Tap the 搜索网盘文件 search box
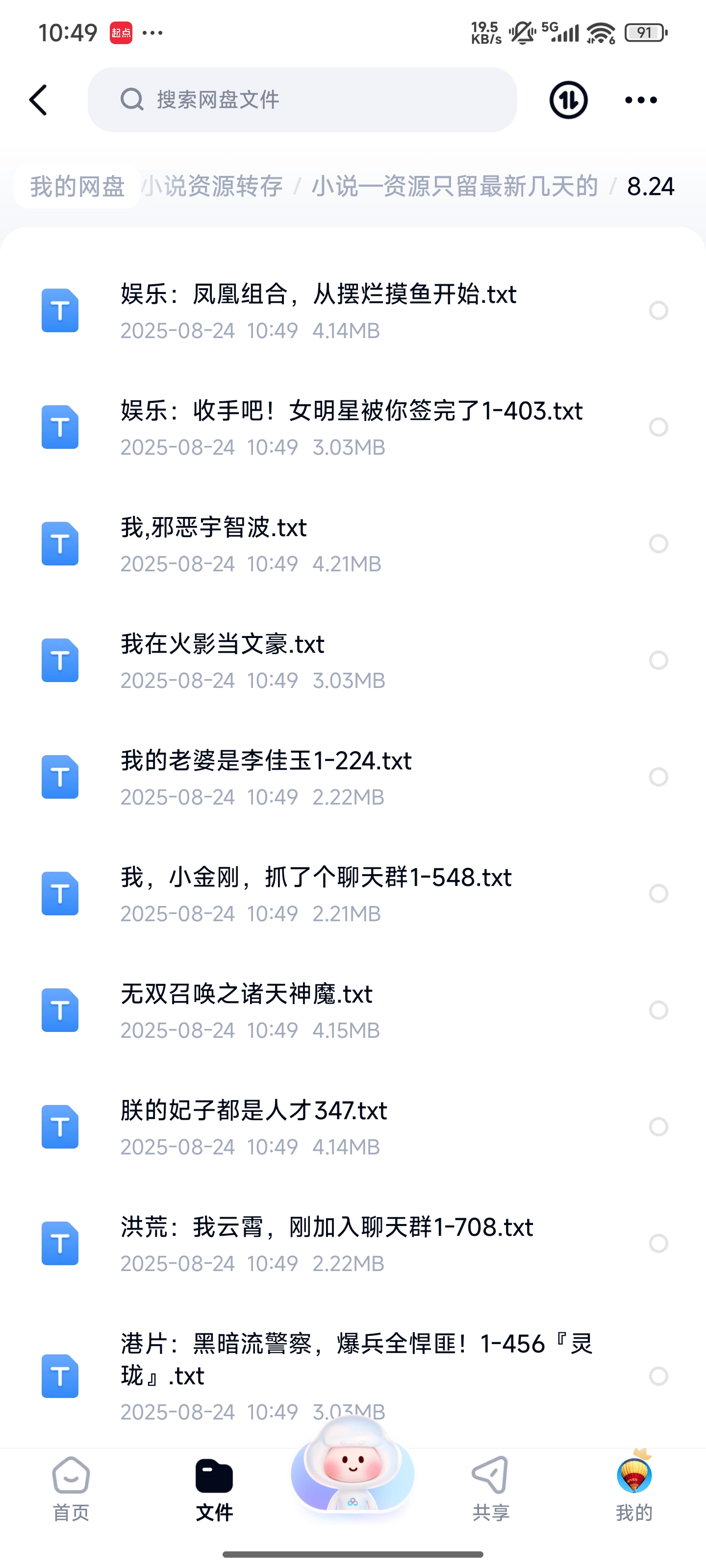Viewport: 706px width, 1568px height. [302, 100]
